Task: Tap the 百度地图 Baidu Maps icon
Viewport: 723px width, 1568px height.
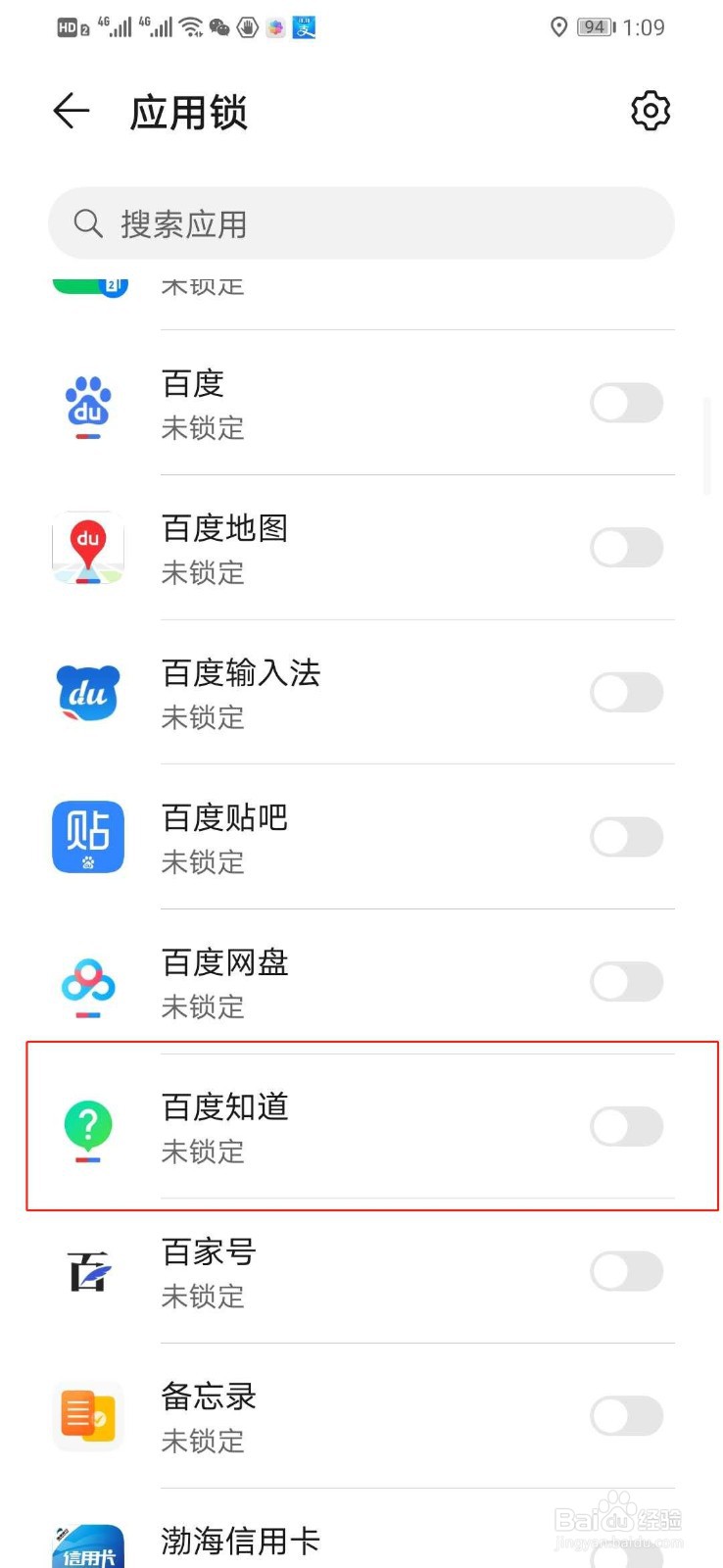Action: click(x=87, y=549)
